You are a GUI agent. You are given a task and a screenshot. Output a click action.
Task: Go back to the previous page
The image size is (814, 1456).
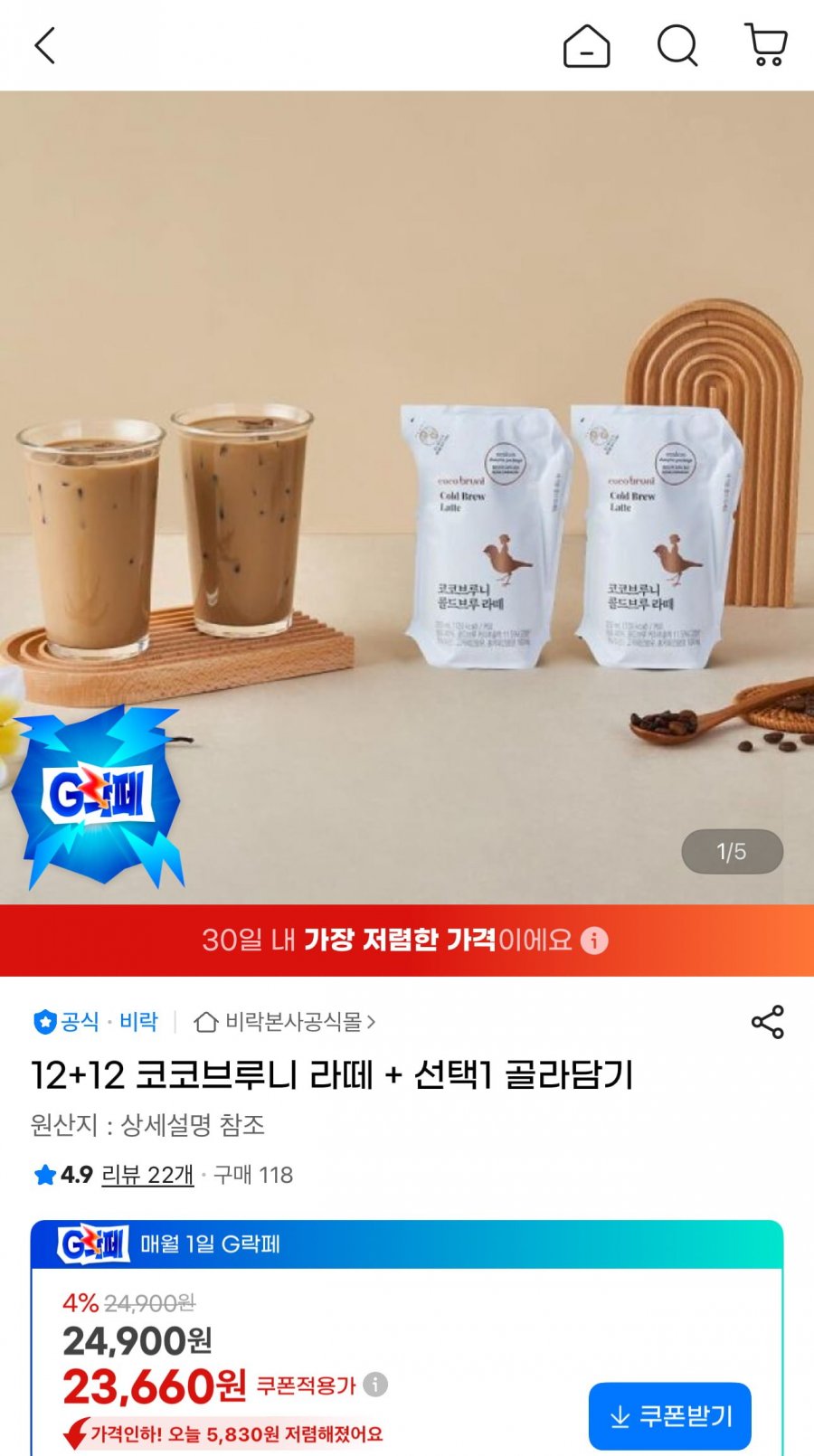pos(45,46)
